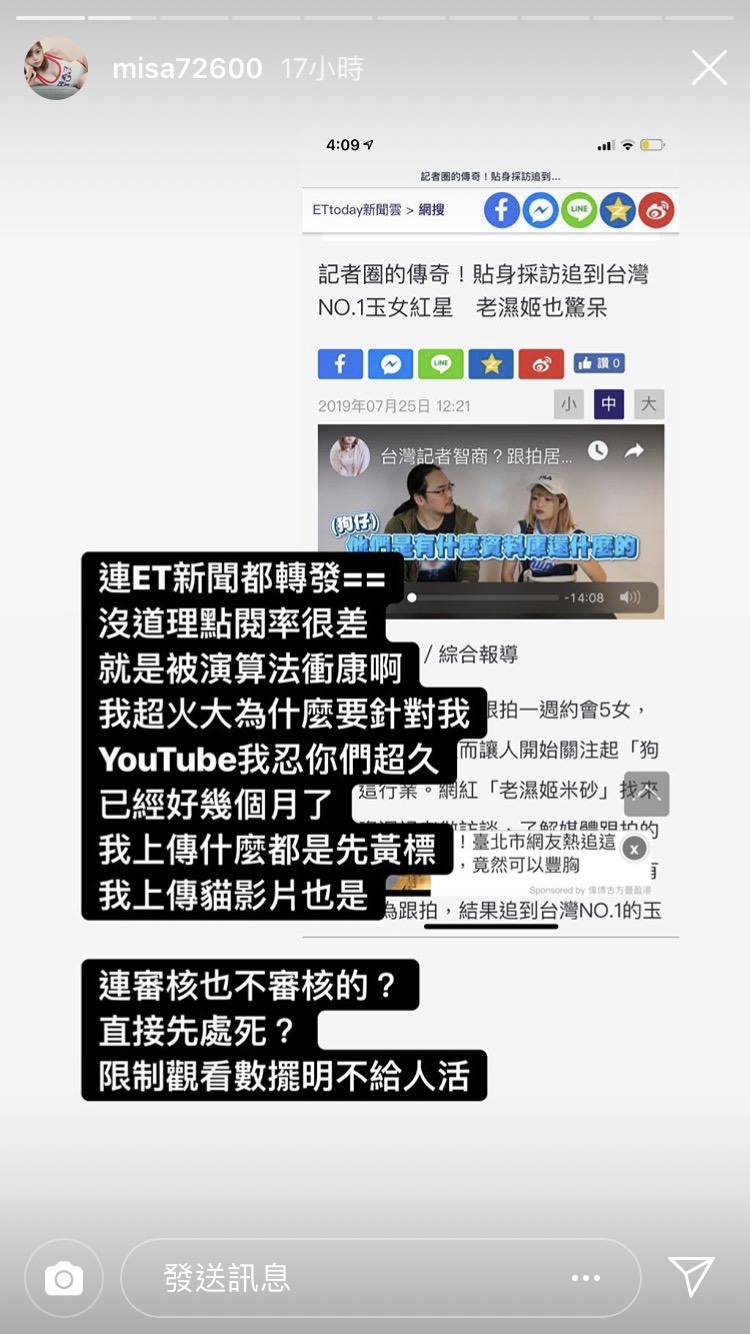Open the three-dot more options menu
Image resolution: width=750 pixels, height=1334 pixels.
coord(585,1278)
